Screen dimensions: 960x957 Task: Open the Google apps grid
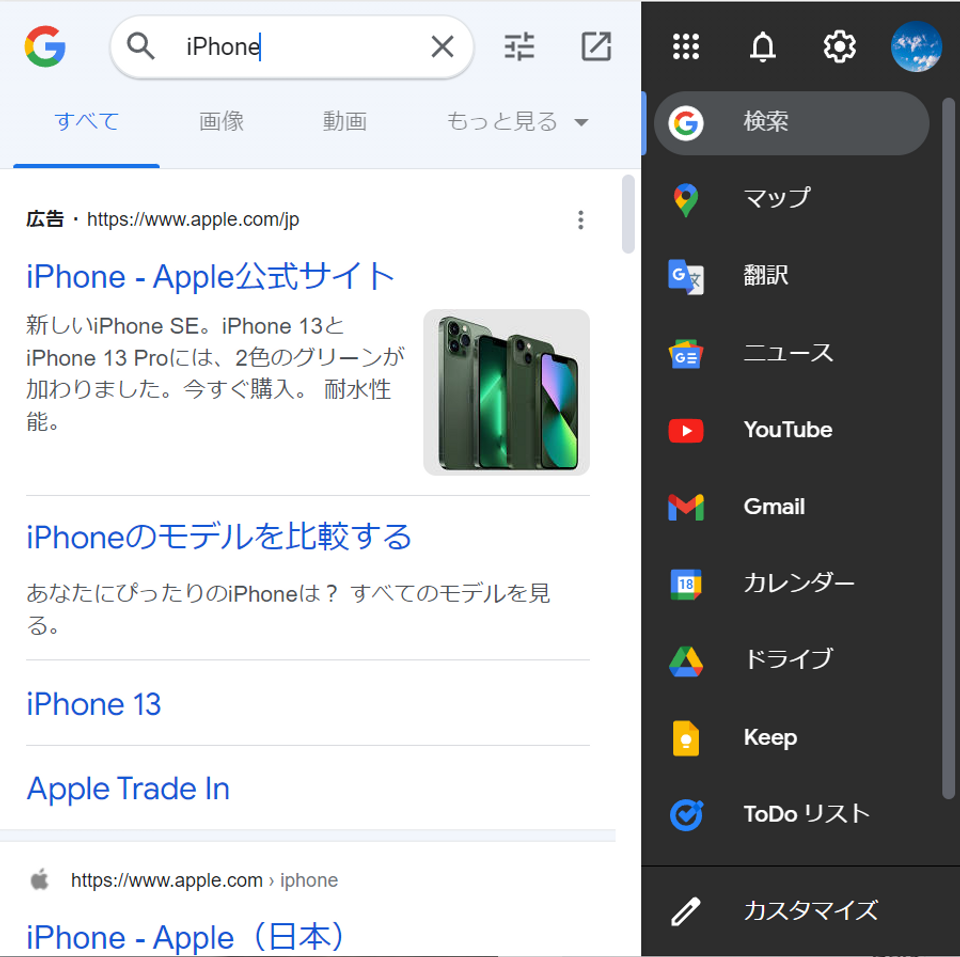click(686, 47)
